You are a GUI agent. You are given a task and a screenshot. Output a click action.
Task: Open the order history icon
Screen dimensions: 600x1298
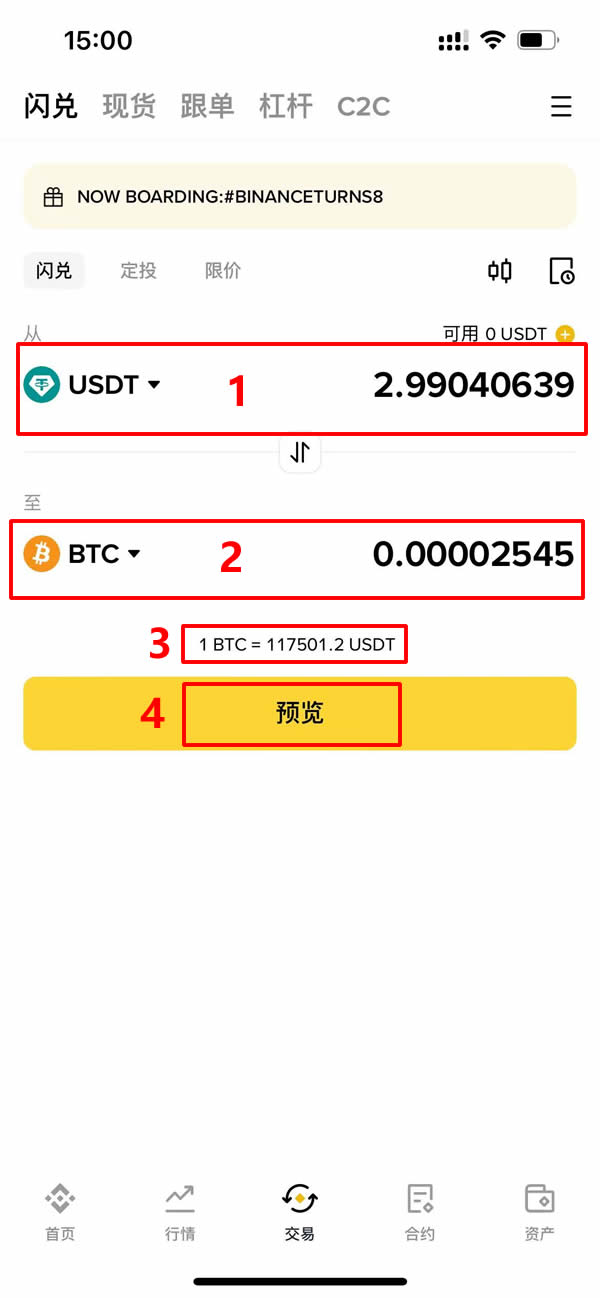tap(562, 271)
